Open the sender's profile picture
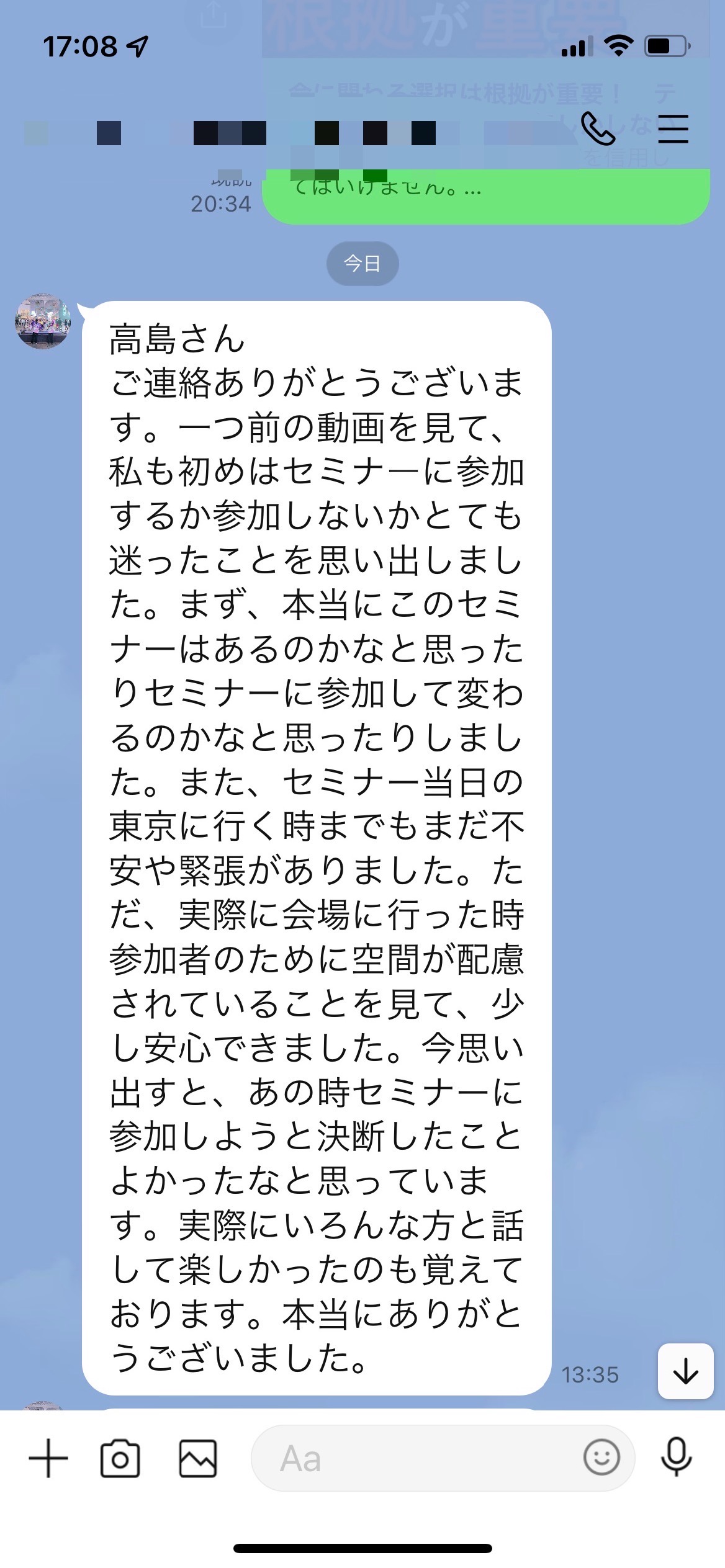 click(43, 321)
